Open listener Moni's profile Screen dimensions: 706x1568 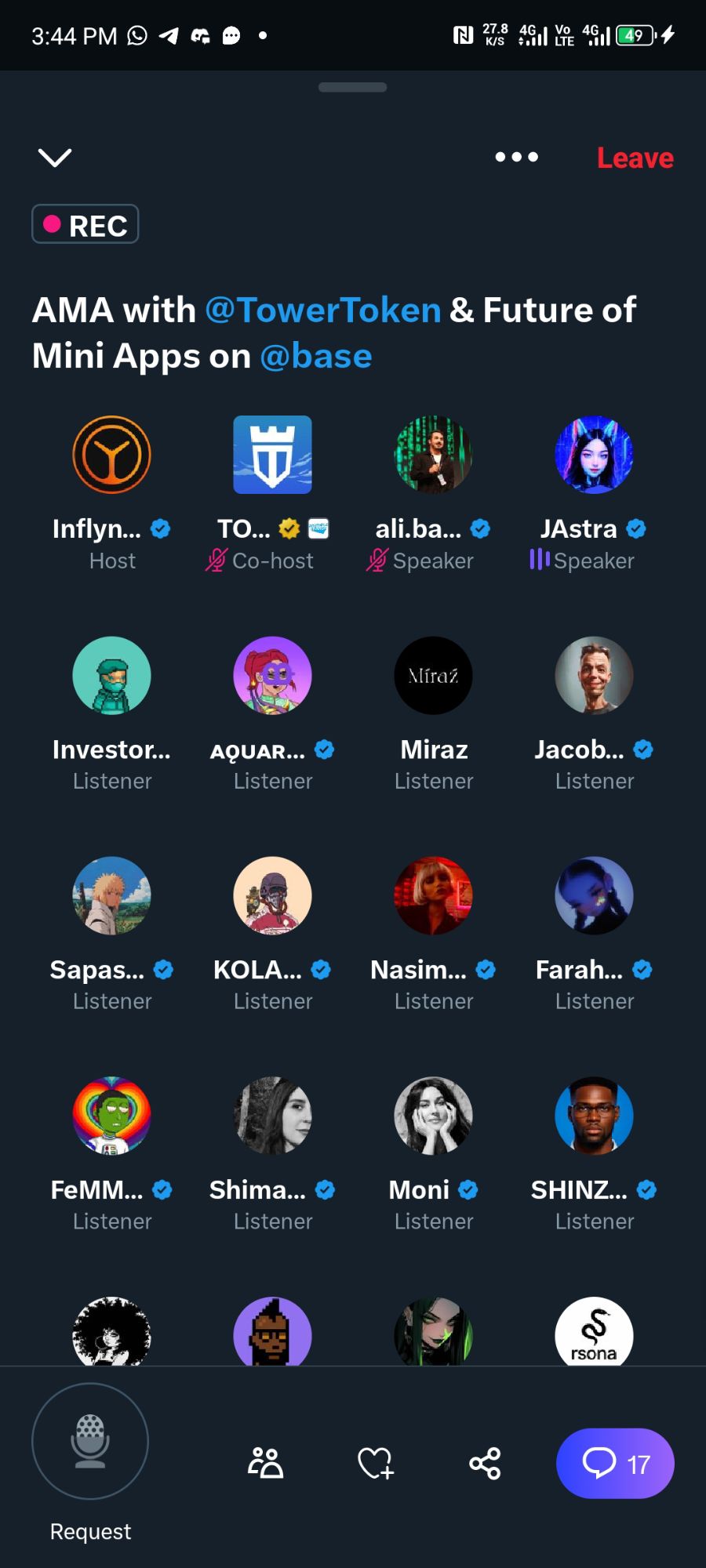coord(433,1116)
